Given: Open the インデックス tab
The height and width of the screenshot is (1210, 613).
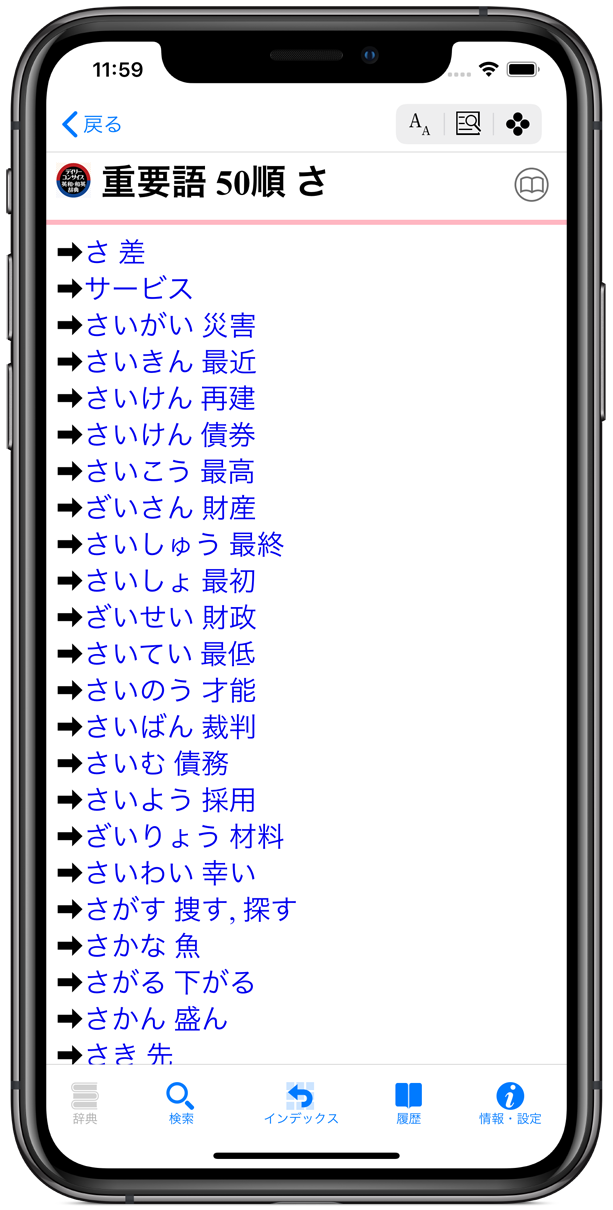Looking at the screenshot, I should 300,1104.
